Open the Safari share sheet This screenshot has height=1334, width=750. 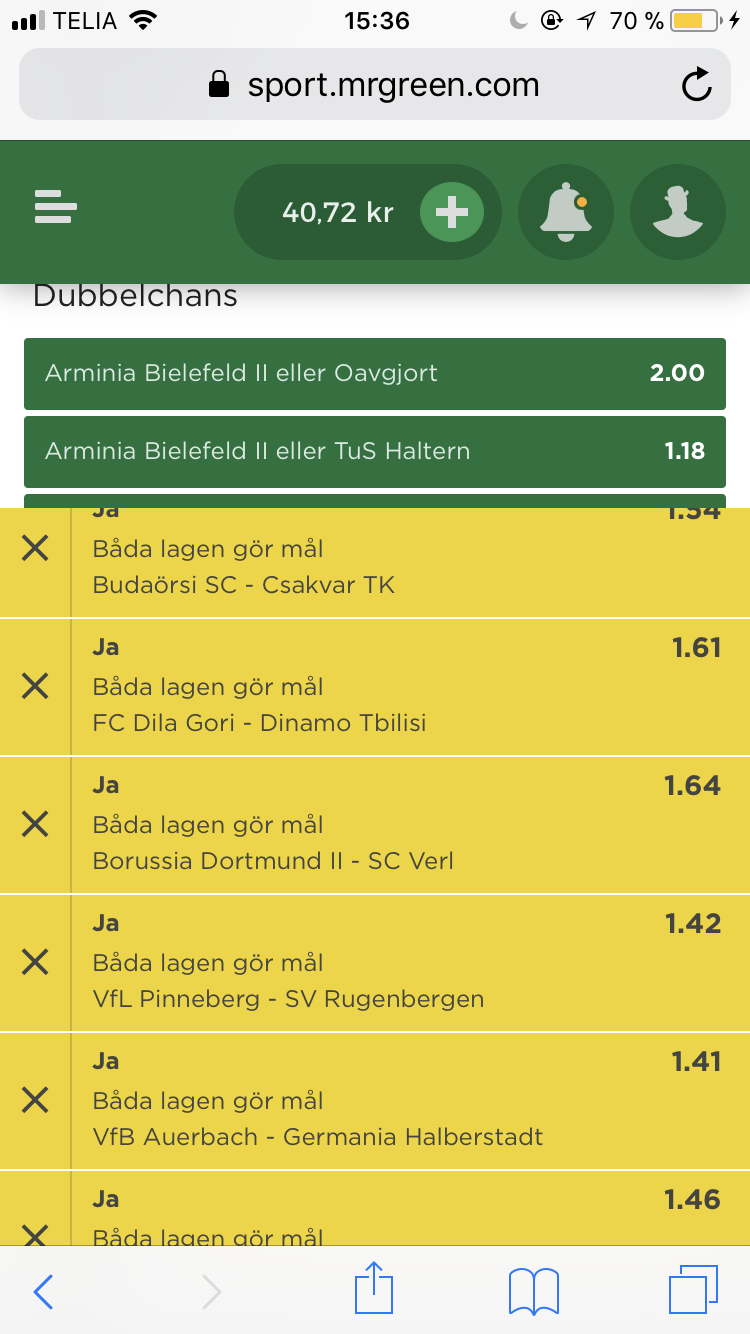[x=375, y=1288]
